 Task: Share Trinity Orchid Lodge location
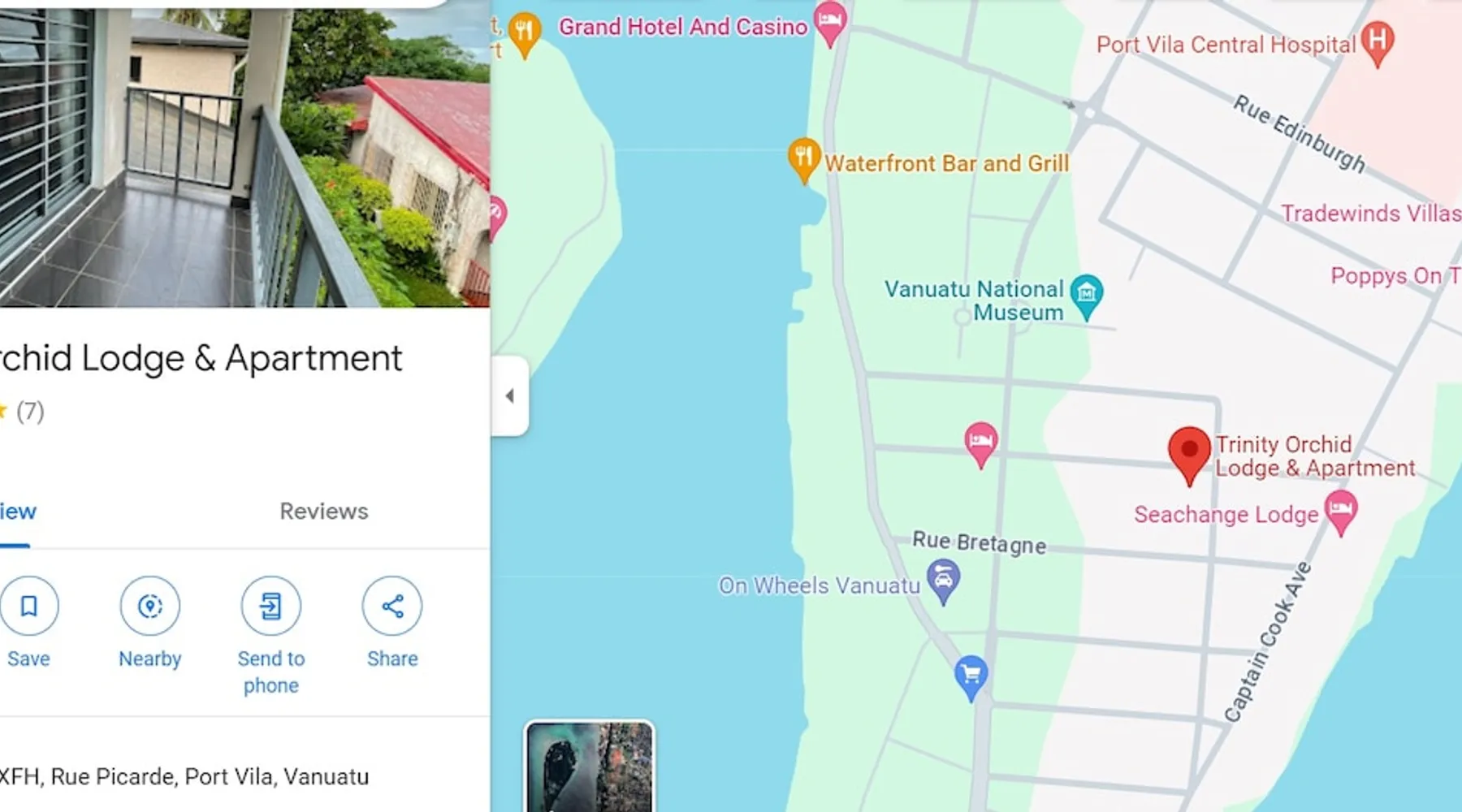pyautogui.click(x=392, y=607)
